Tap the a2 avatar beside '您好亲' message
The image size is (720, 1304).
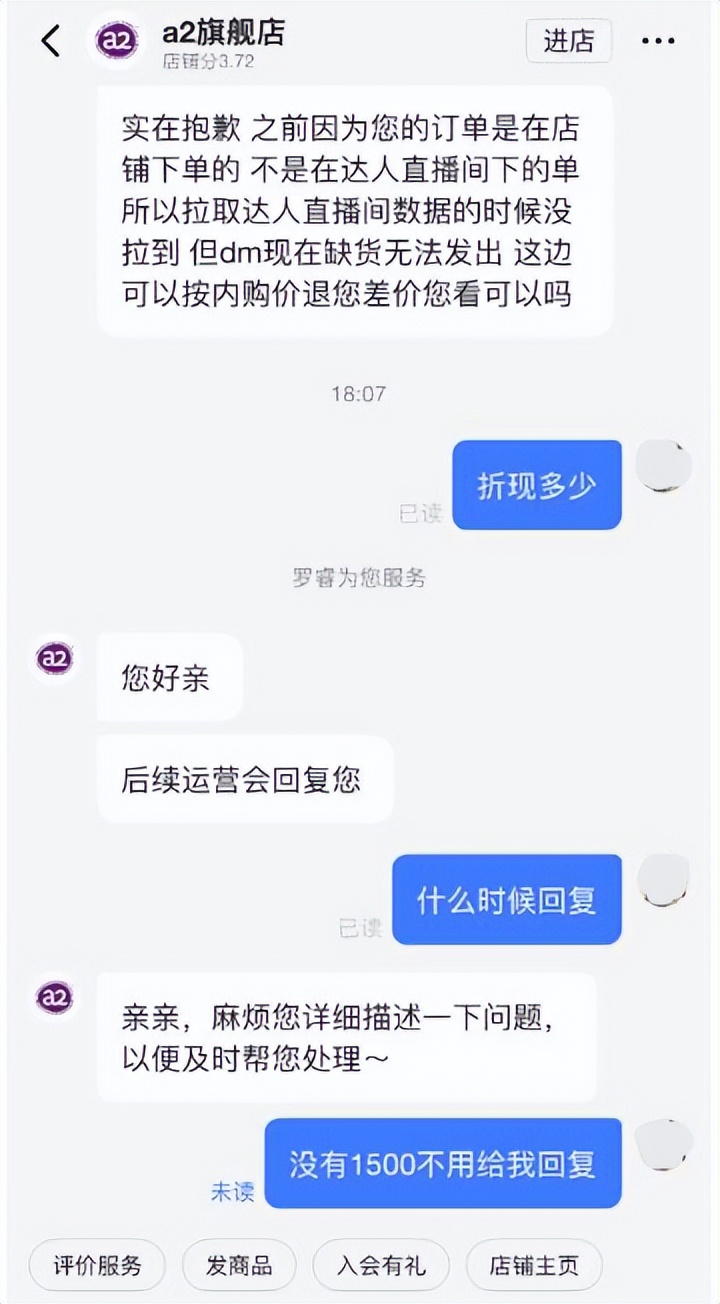[55, 657]
